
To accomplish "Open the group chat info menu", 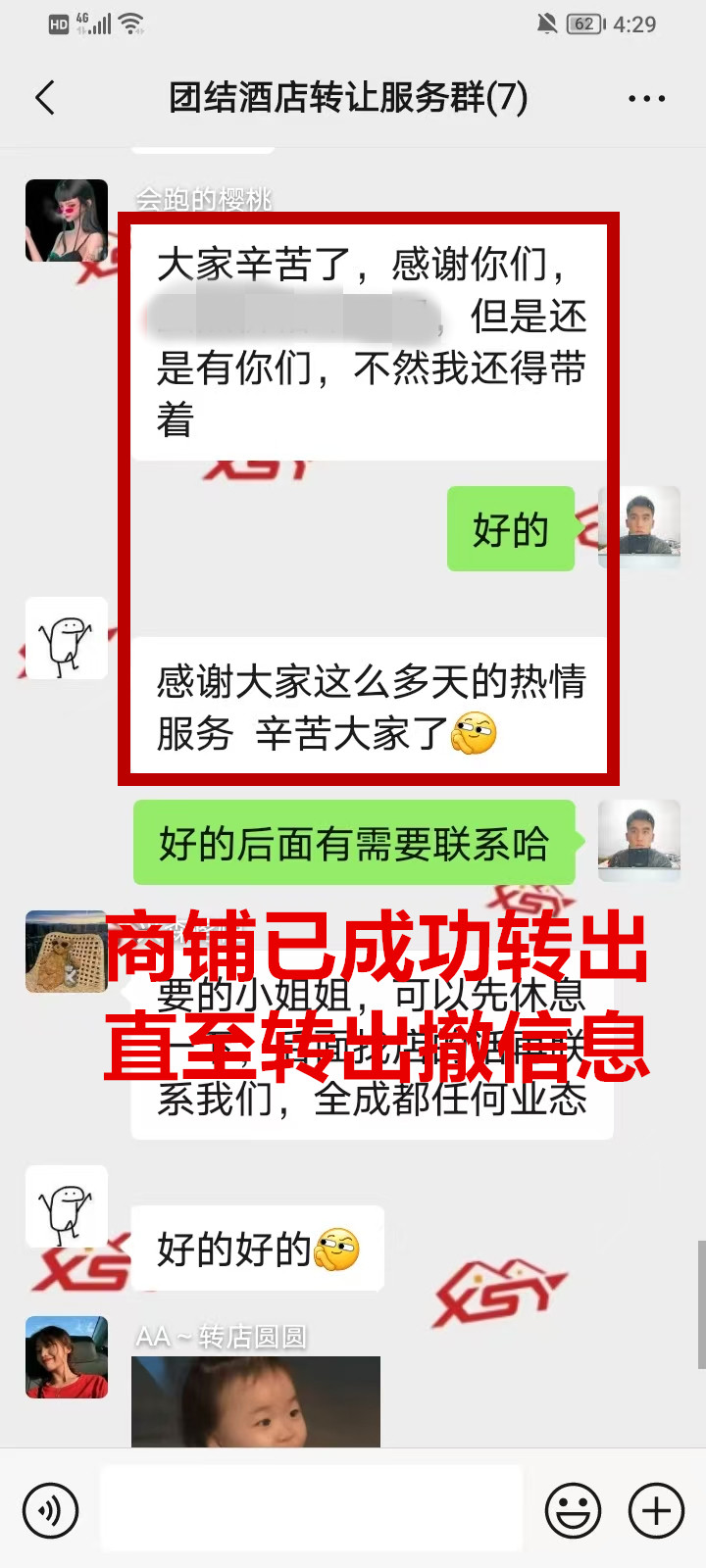I will 646,98.
